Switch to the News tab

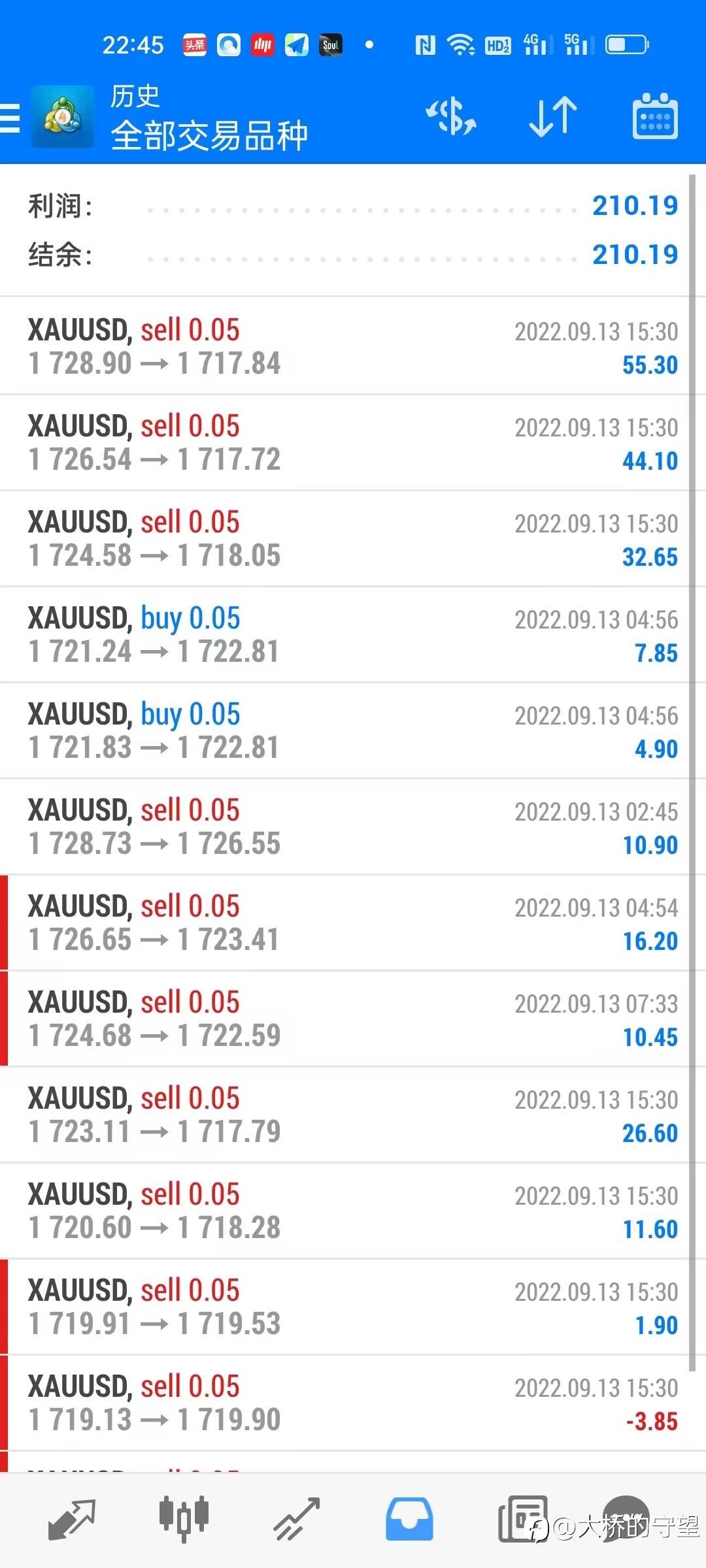[x=522, y=1520]
